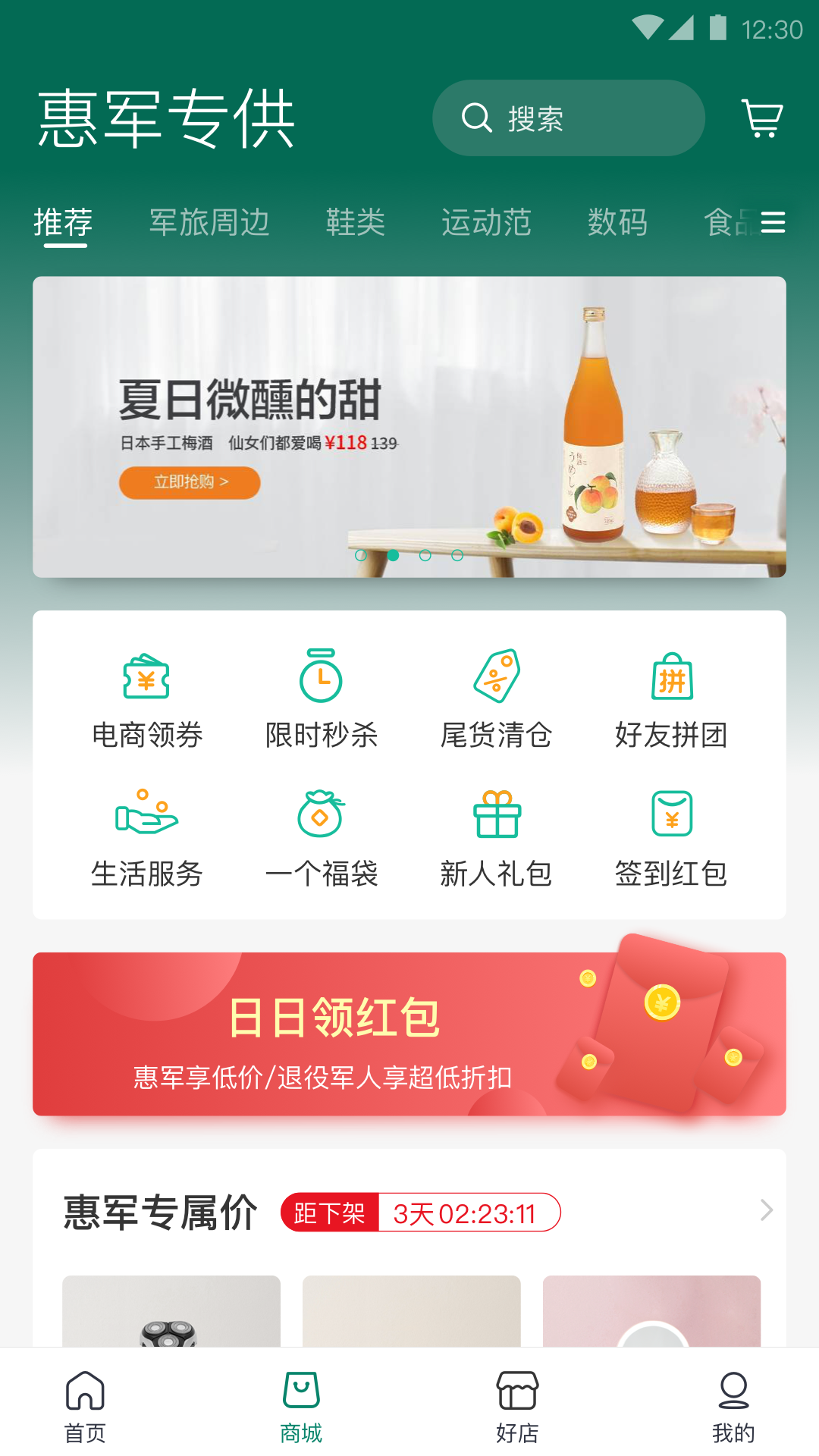Screen dimensions: 819x1456
Task: Select the third carousel indicator dot
Action: click(425, 555)
